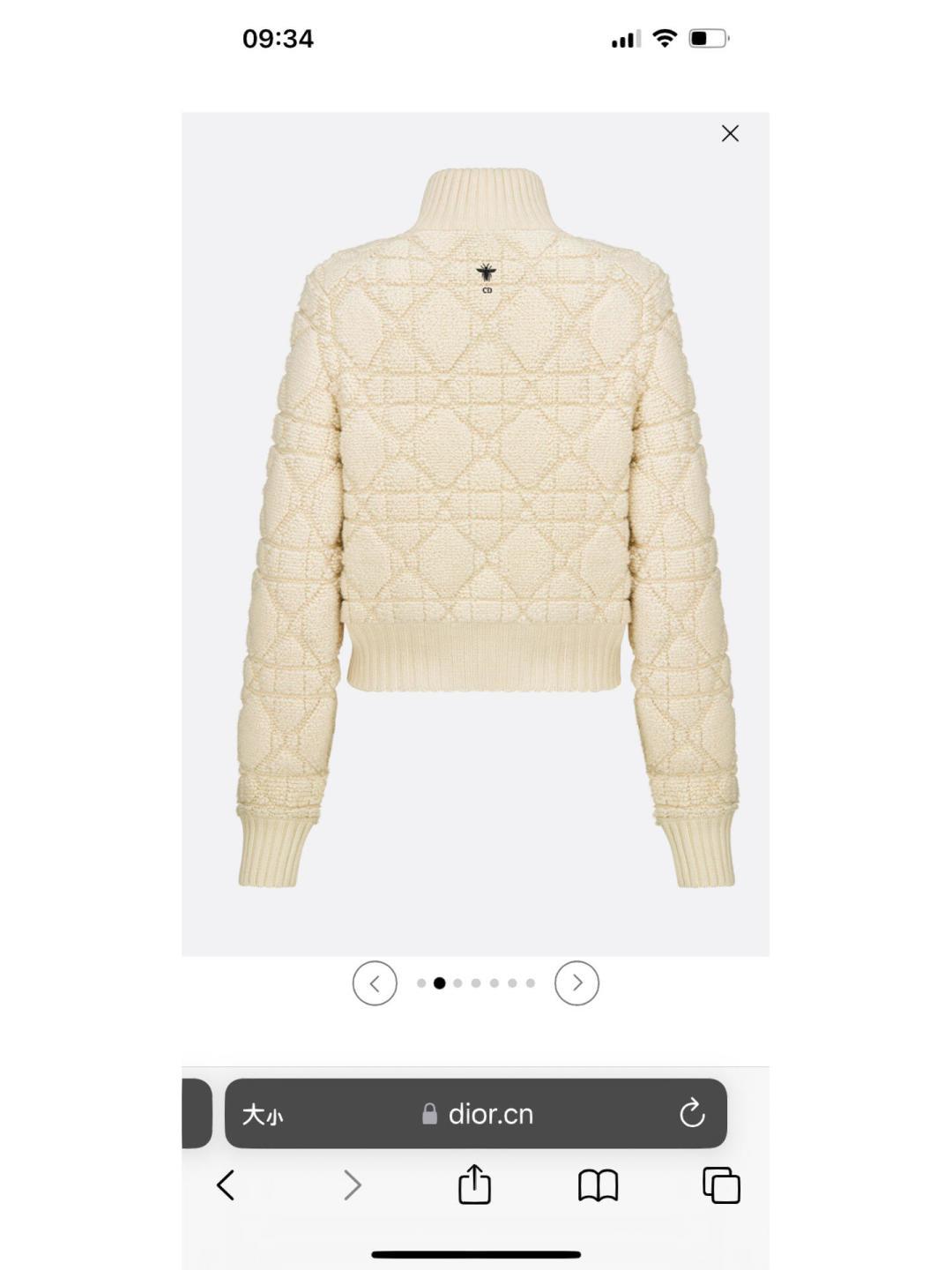Open Safari bookmarks
Screen dimensions: 952x1270
tap(598, 1185)
